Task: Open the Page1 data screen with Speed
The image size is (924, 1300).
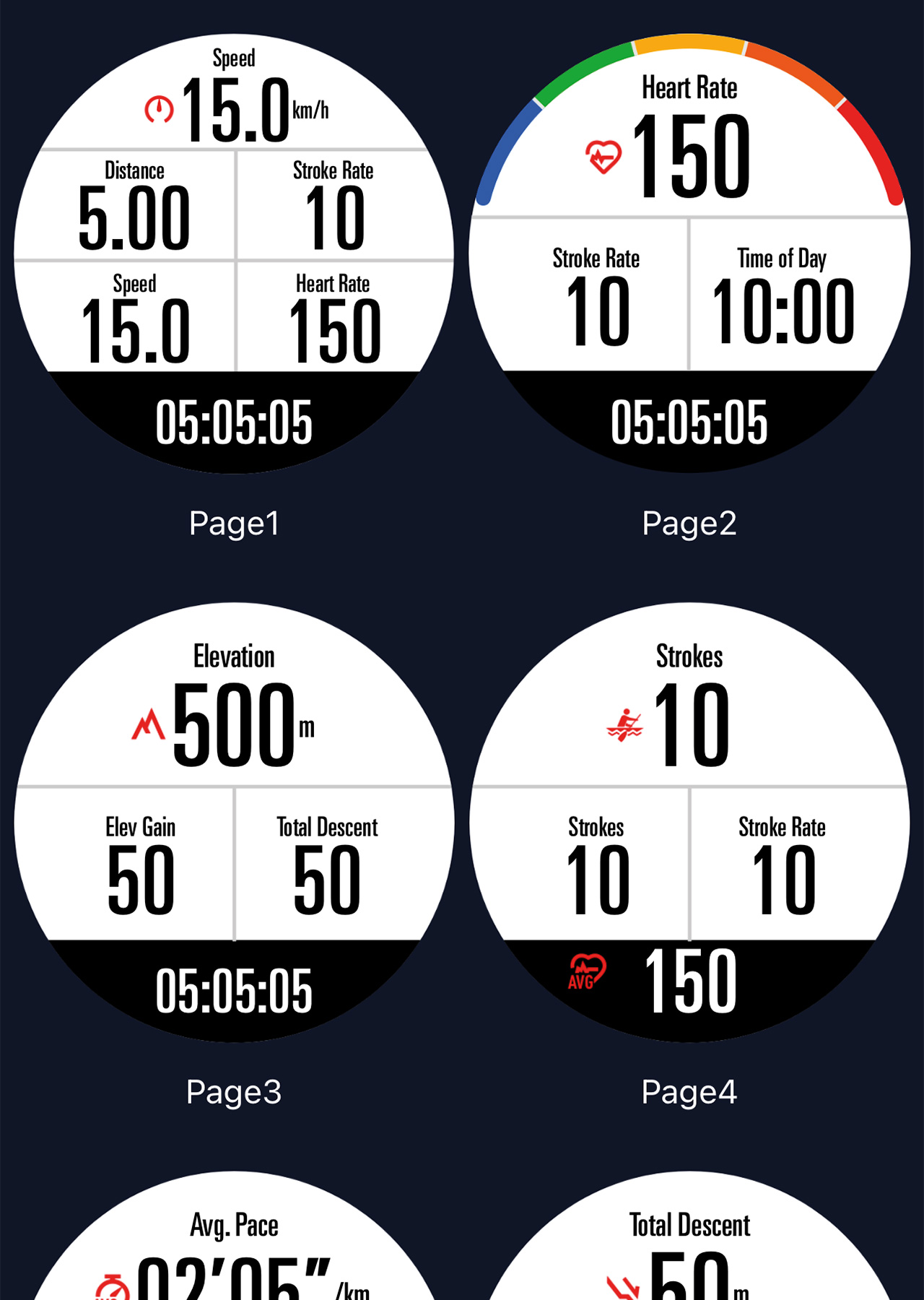Action: click(234, 254)
